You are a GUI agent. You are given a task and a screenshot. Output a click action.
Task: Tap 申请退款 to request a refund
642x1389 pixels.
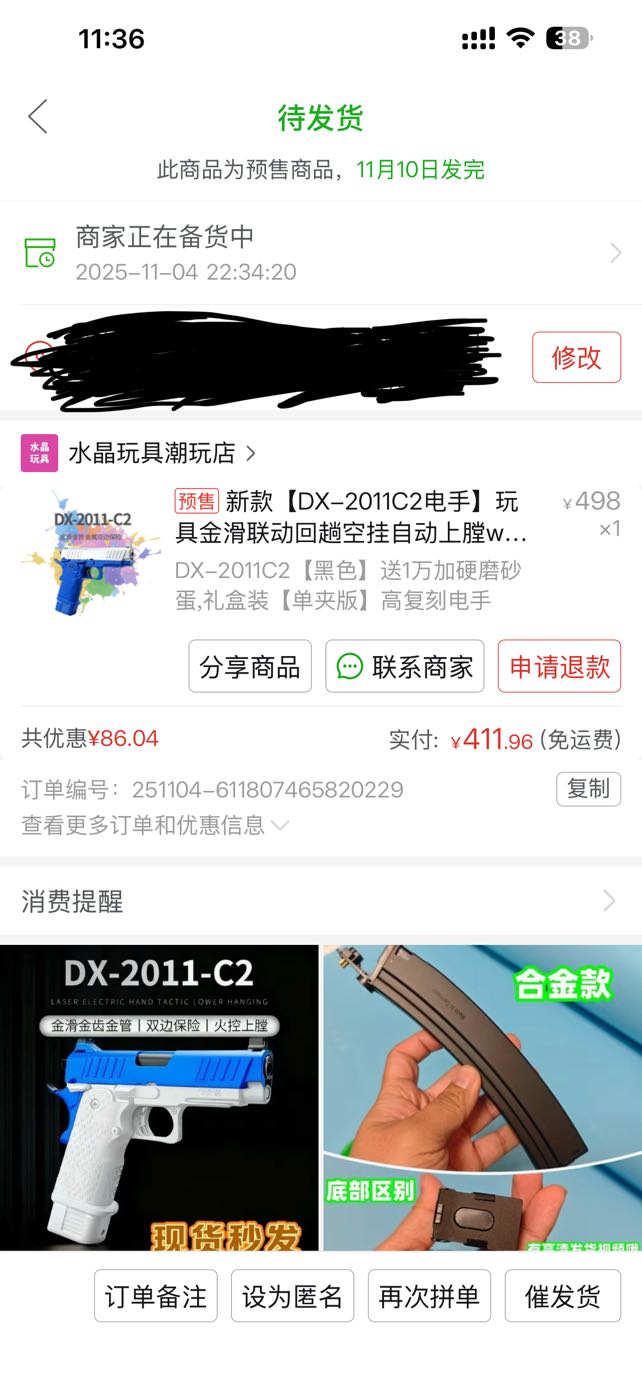559,667
